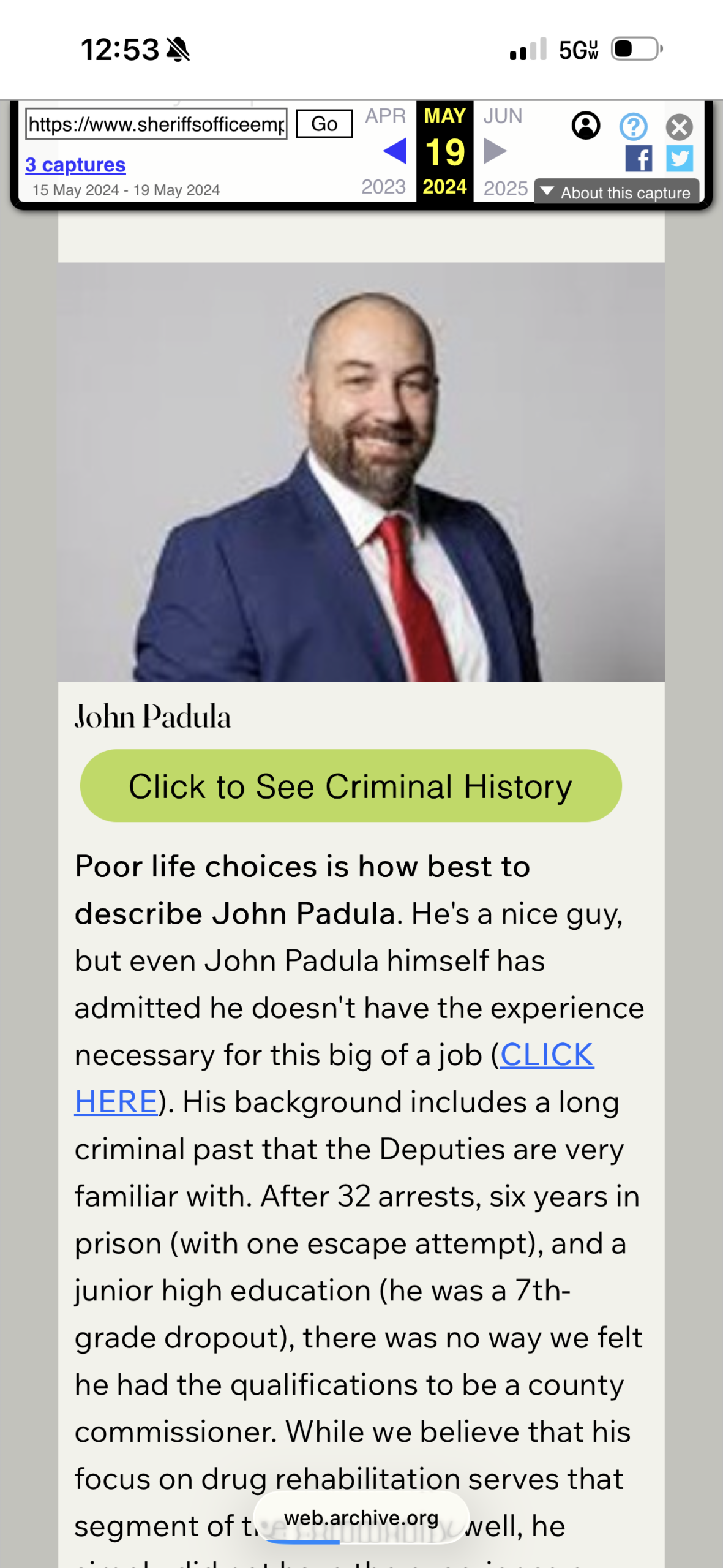Tap the web.archive.org address pill
The height and width of the screenshot is (1568, 723).
[x=361, y=1517]
